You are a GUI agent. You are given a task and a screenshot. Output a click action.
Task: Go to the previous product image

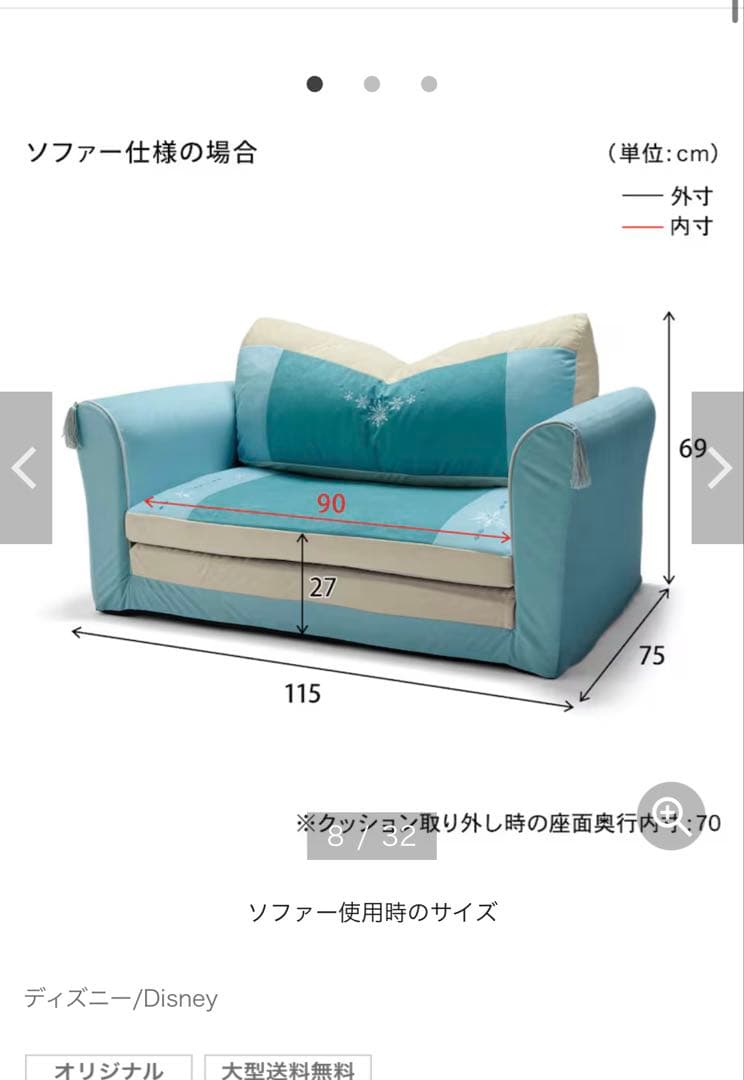coord(25,468)
